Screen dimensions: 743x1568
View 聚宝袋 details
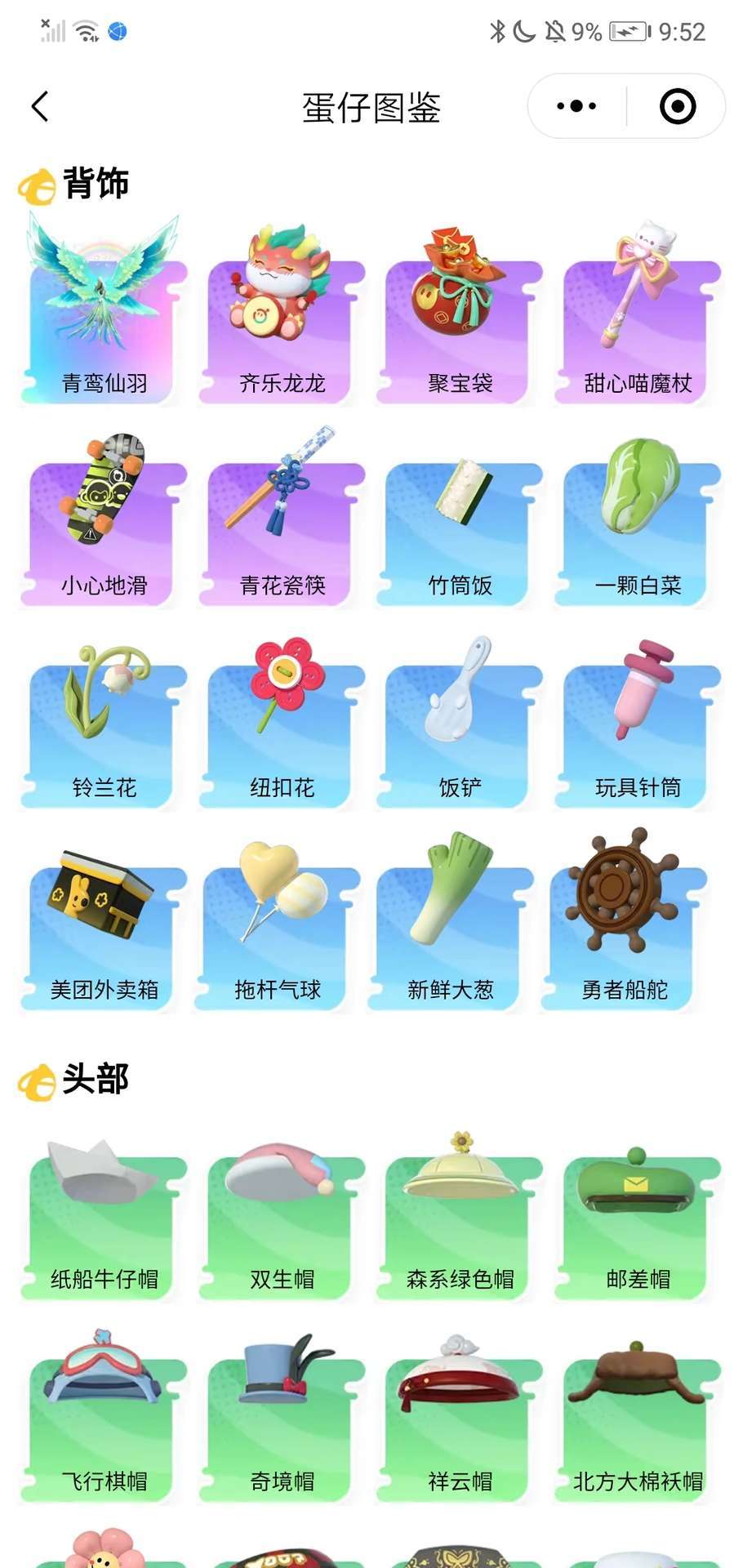pos(460,327)
